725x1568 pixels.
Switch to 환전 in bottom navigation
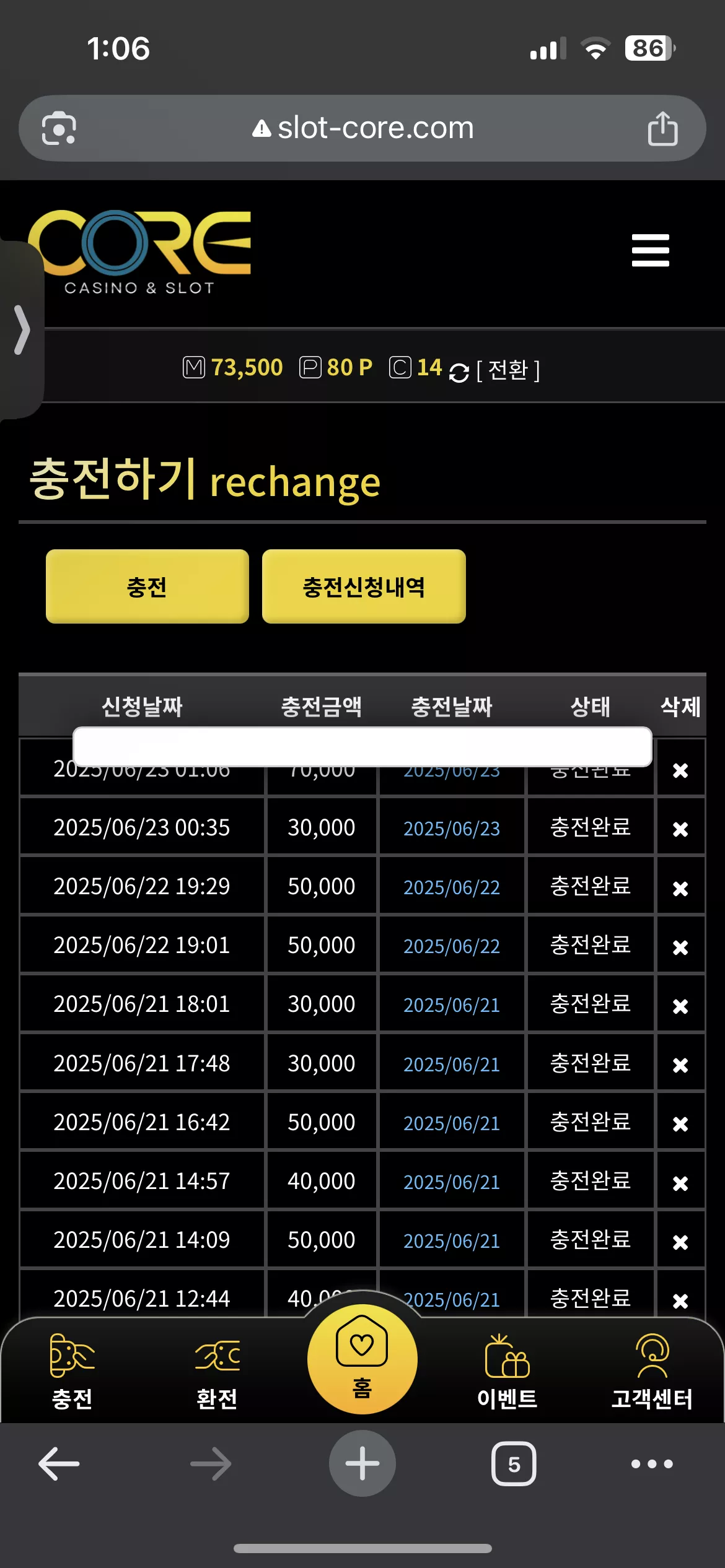click(x=217, y=1372)
